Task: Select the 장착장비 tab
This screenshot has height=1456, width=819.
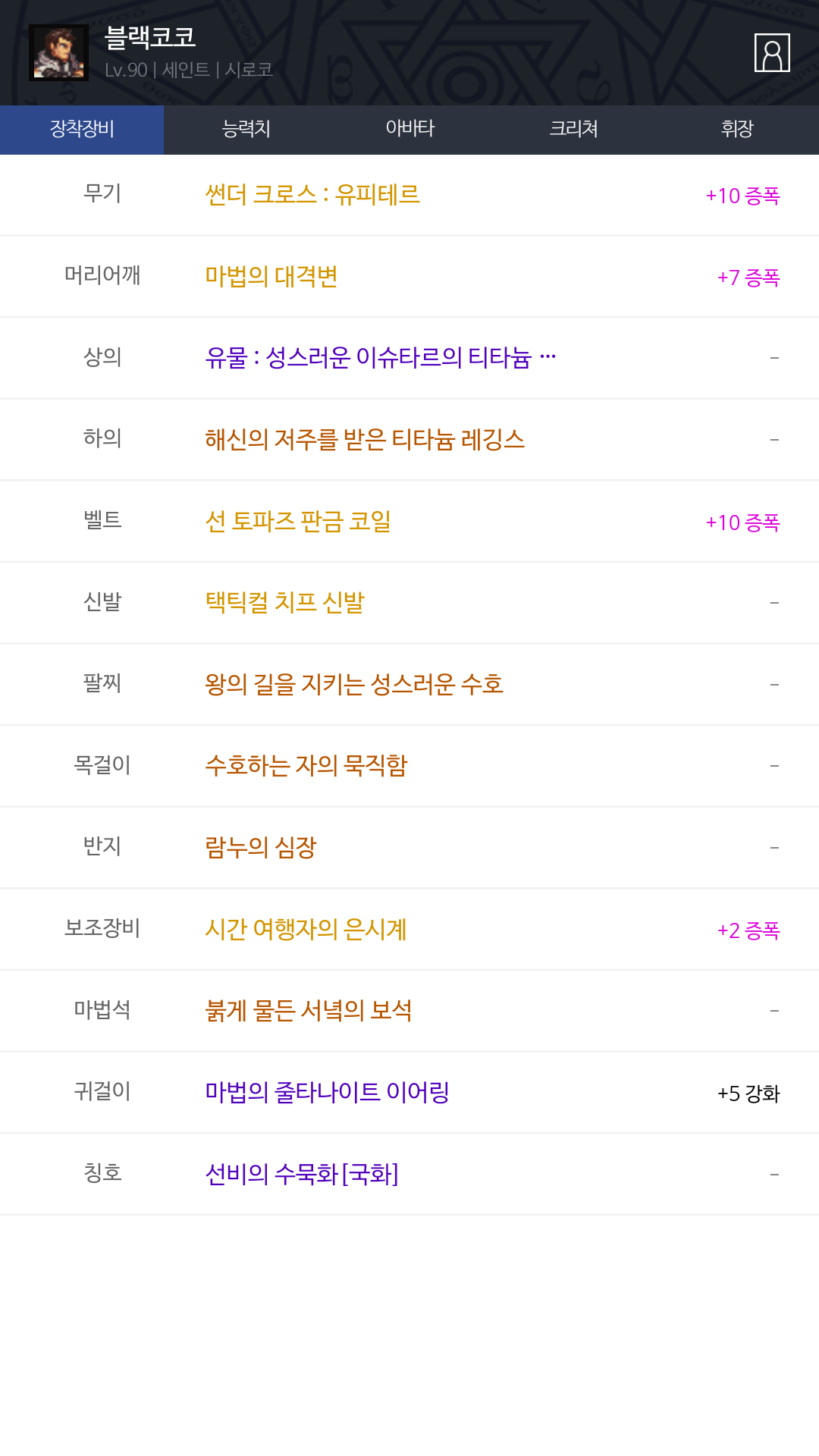Action: [82, 130]
